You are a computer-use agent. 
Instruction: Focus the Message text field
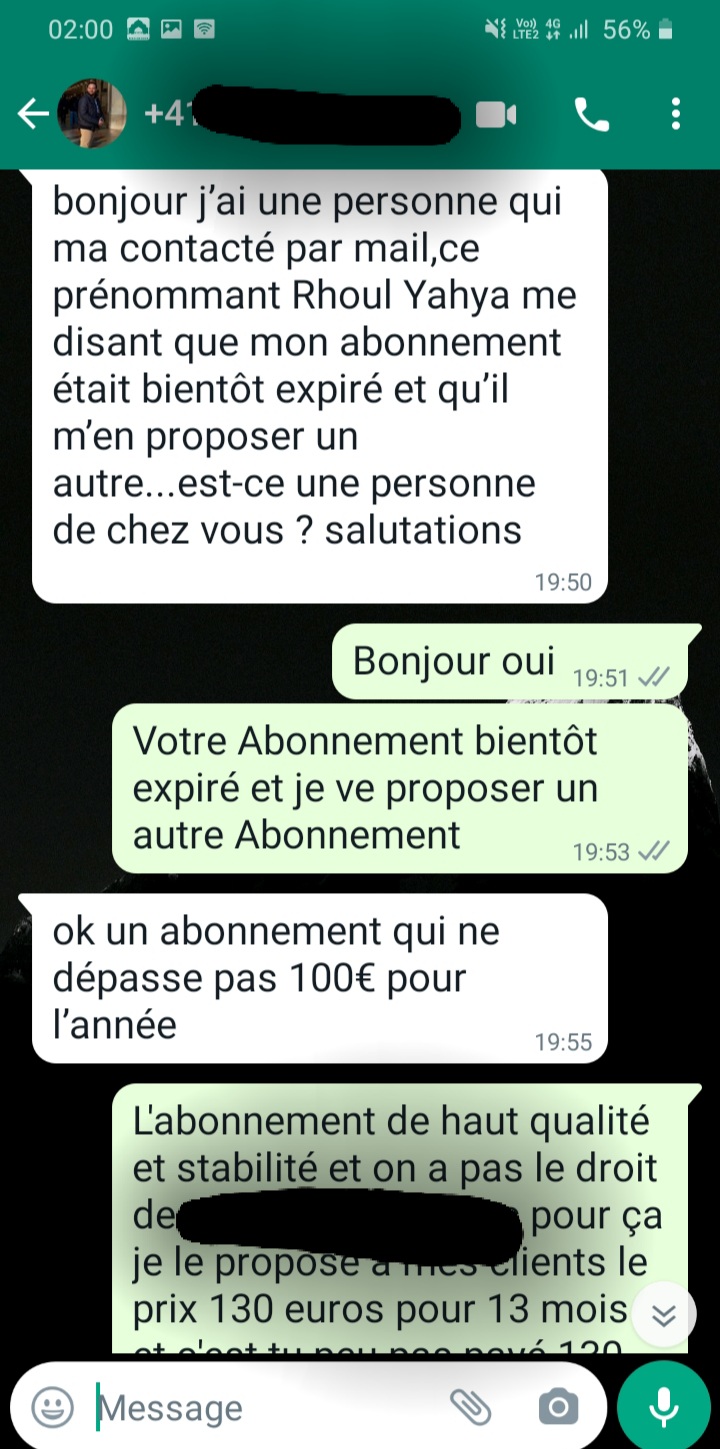coord(260,1408)
